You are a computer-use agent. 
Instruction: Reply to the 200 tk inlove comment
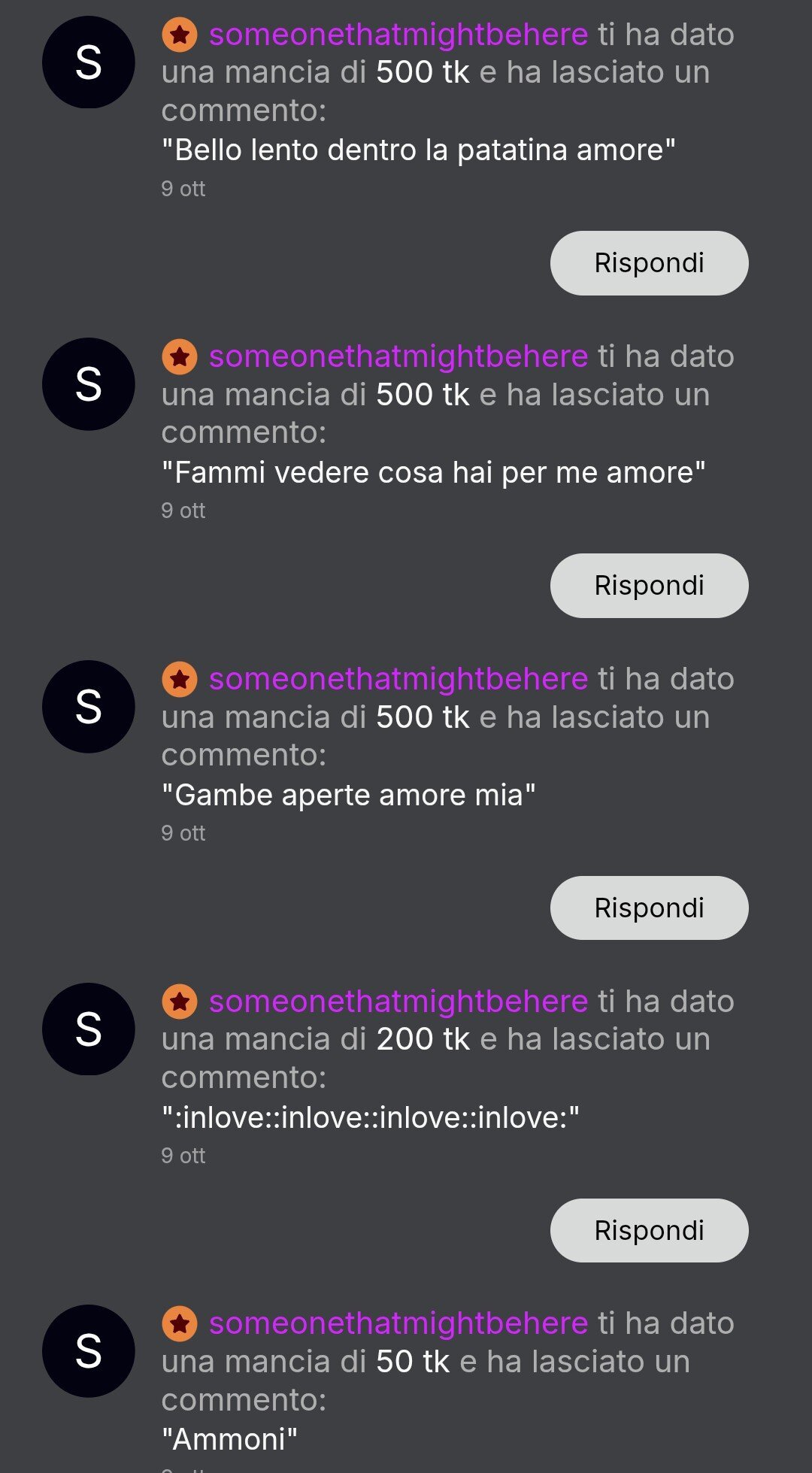pos(649,1230)
